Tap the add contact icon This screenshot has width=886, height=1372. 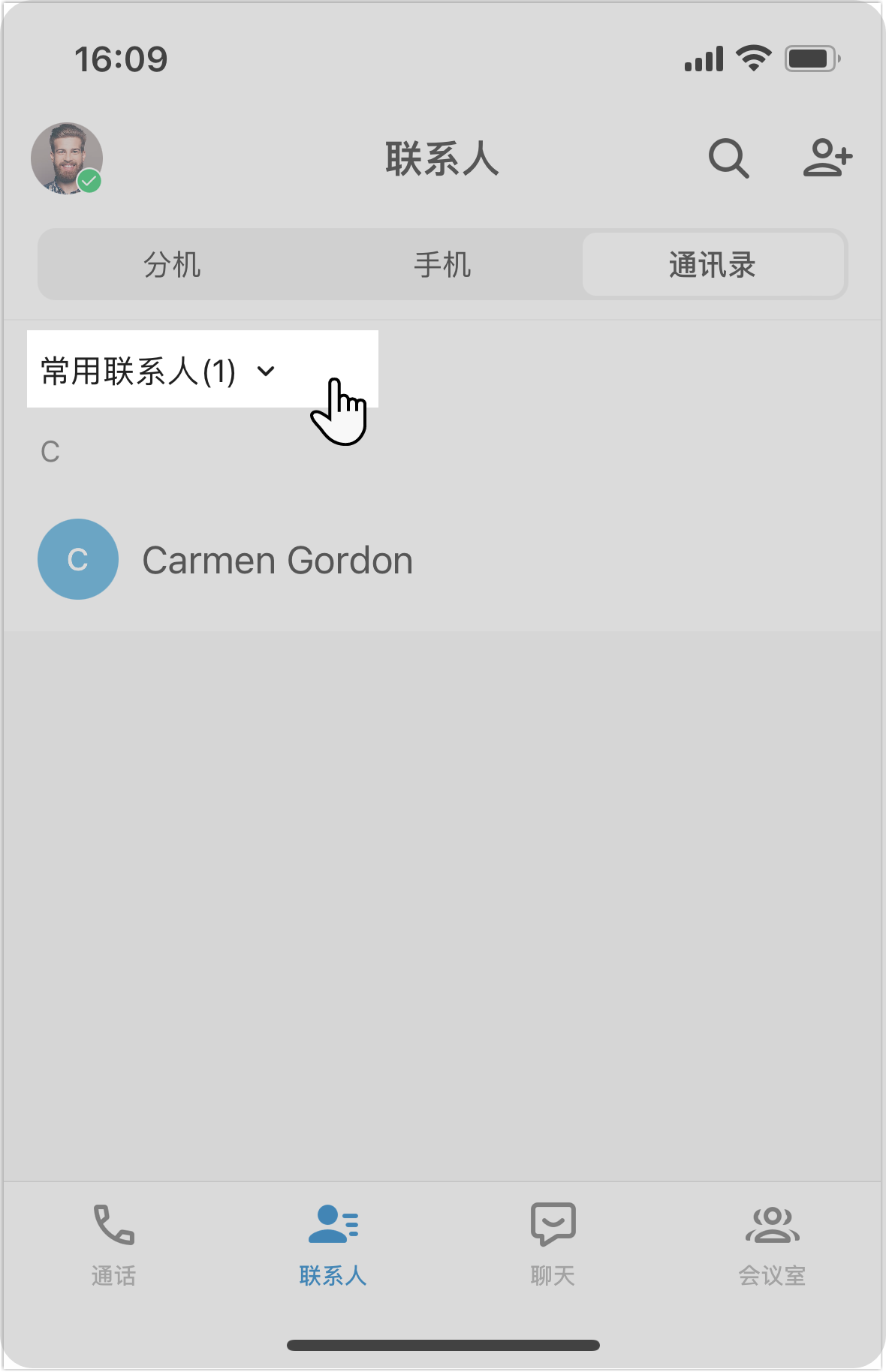[x=827, y=158]
